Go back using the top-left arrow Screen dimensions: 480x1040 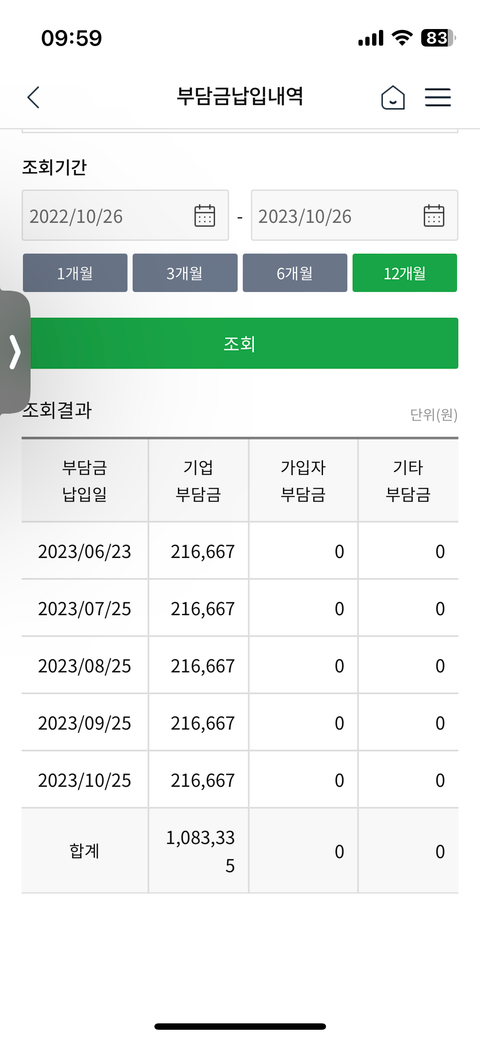click(x=33, y=98)
